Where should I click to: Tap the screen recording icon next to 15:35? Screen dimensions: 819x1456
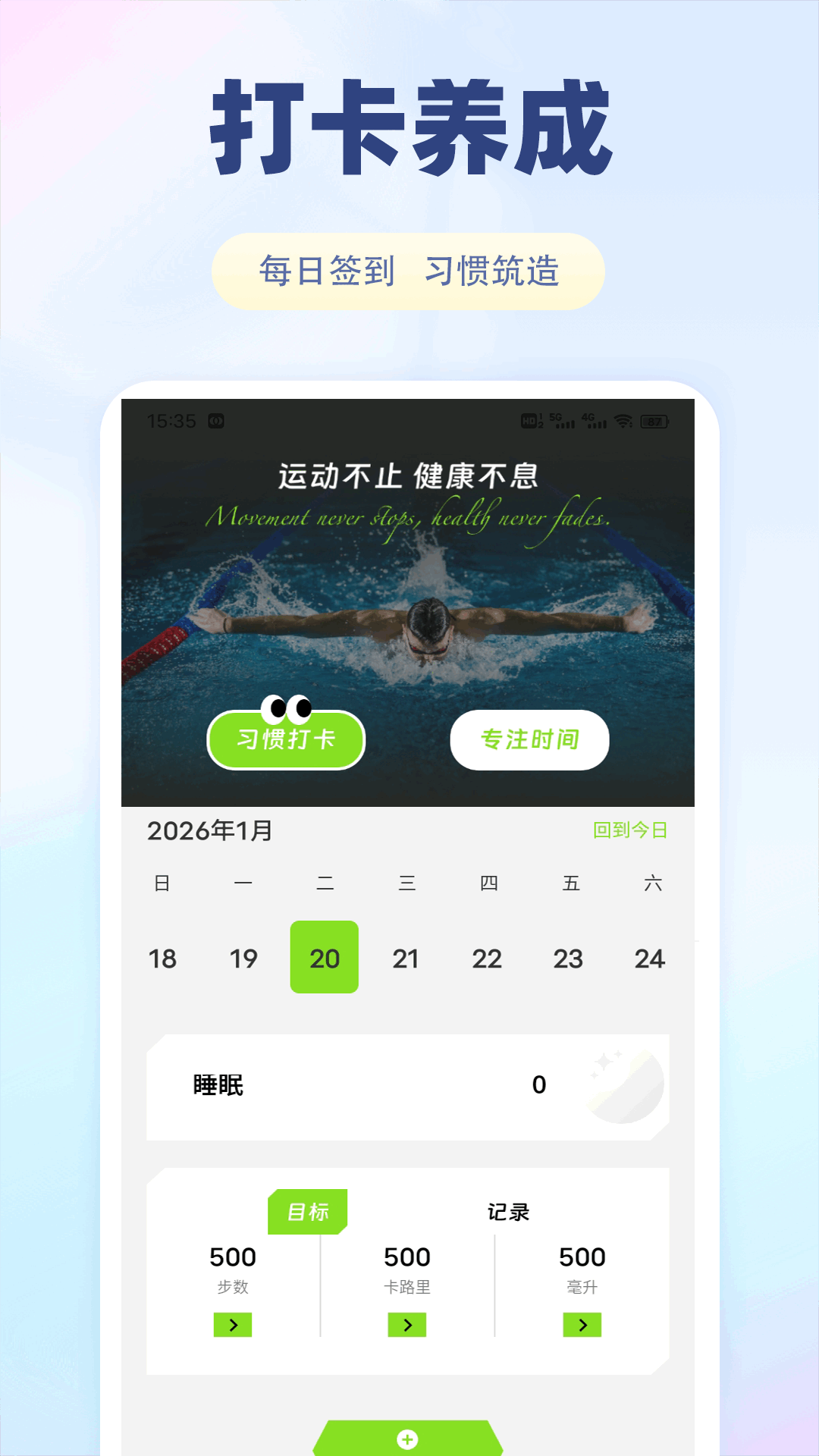tap(218, 421)
